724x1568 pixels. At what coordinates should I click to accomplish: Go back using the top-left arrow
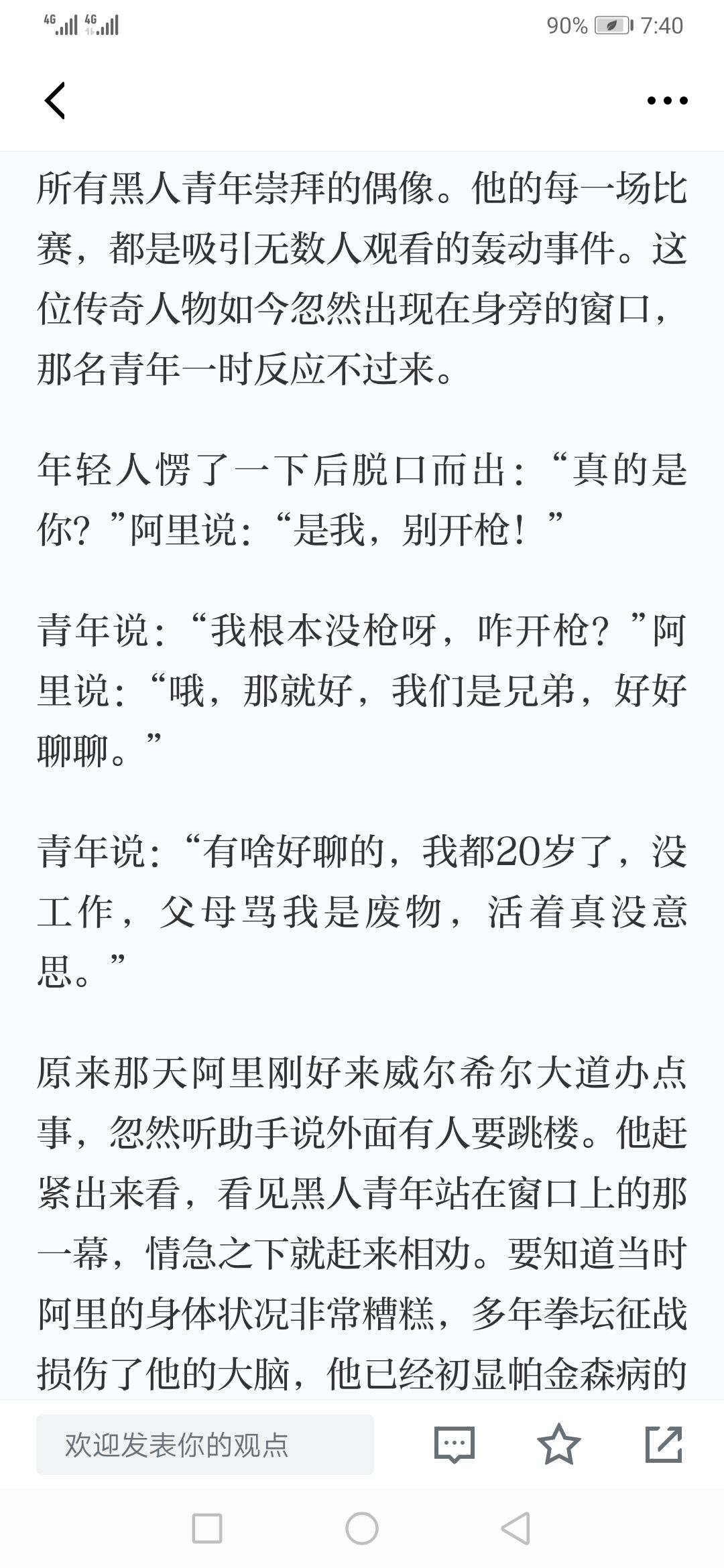[55, 101]
